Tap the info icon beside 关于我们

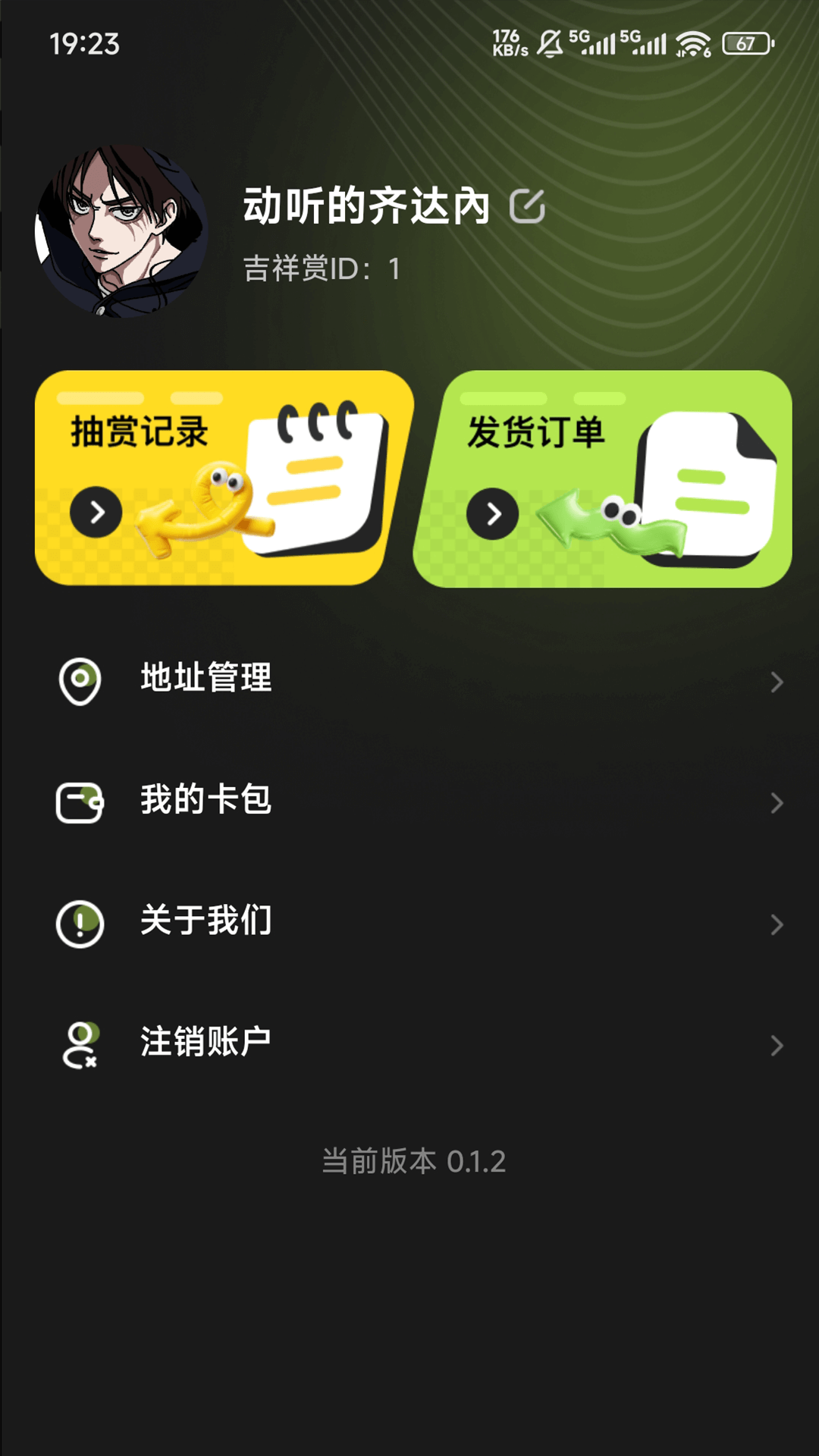click(80, 923)
